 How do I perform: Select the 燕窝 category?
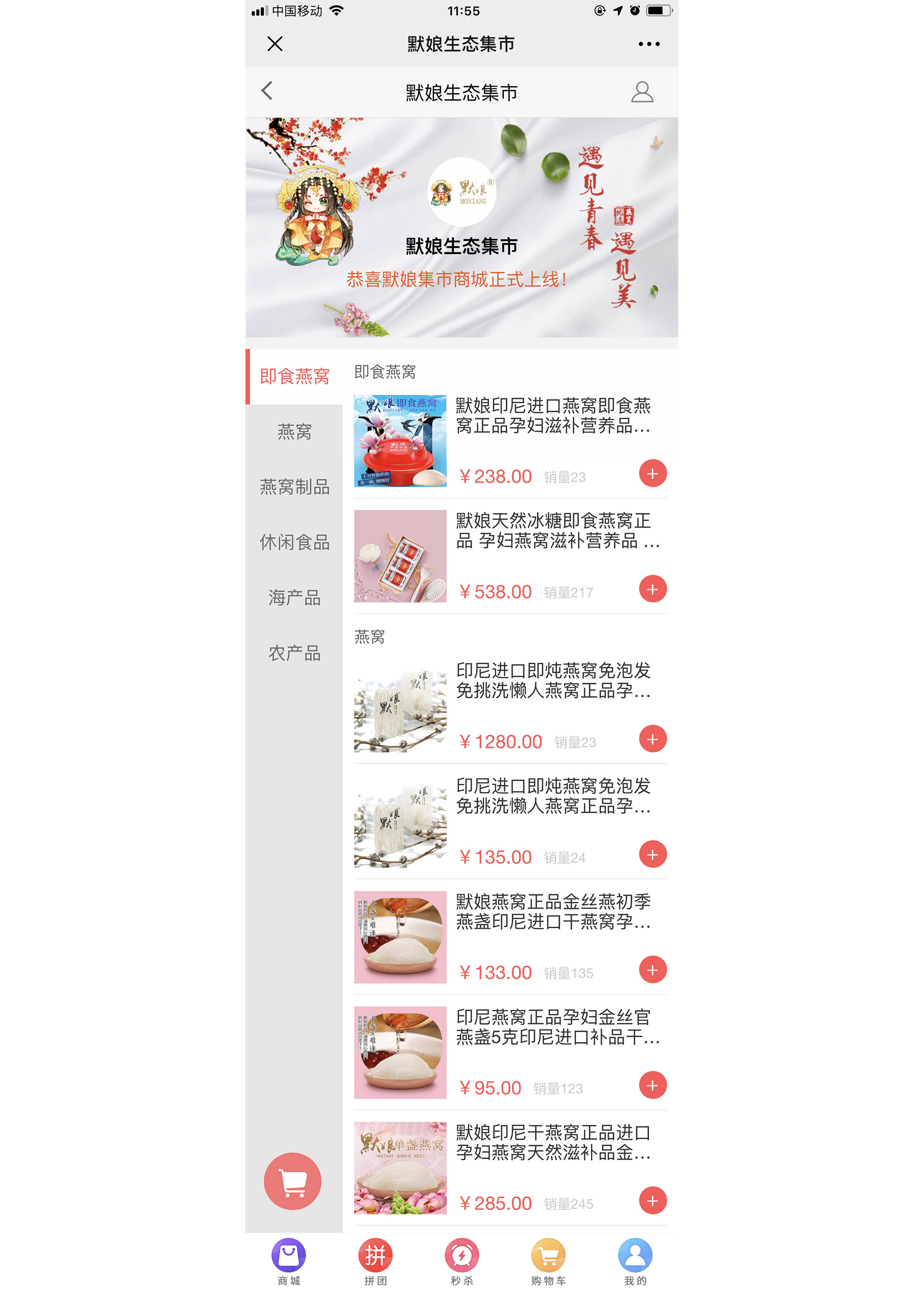[294, 432]
